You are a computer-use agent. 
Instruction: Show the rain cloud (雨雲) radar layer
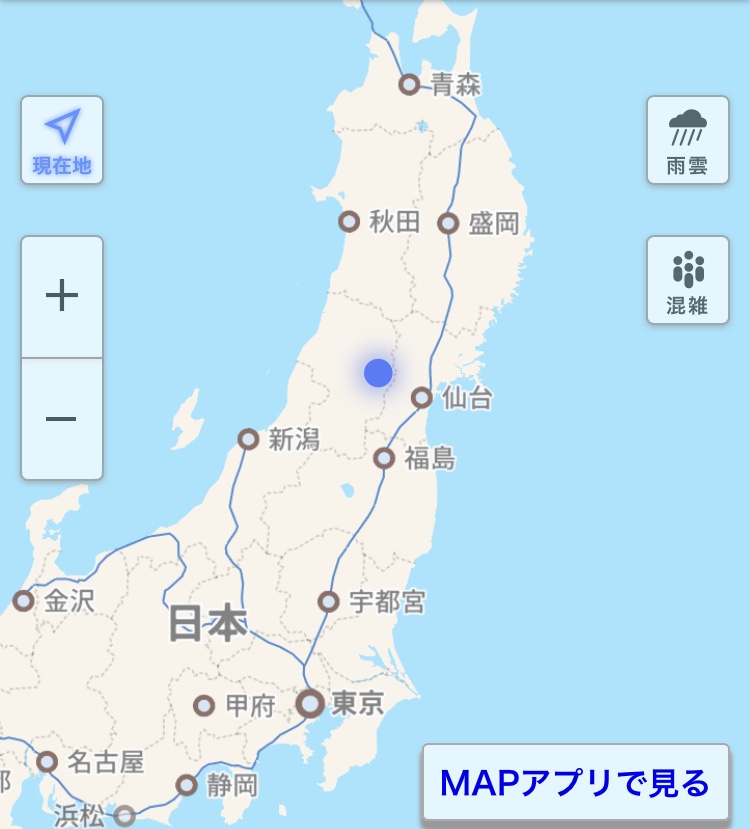tap(687, 140)
